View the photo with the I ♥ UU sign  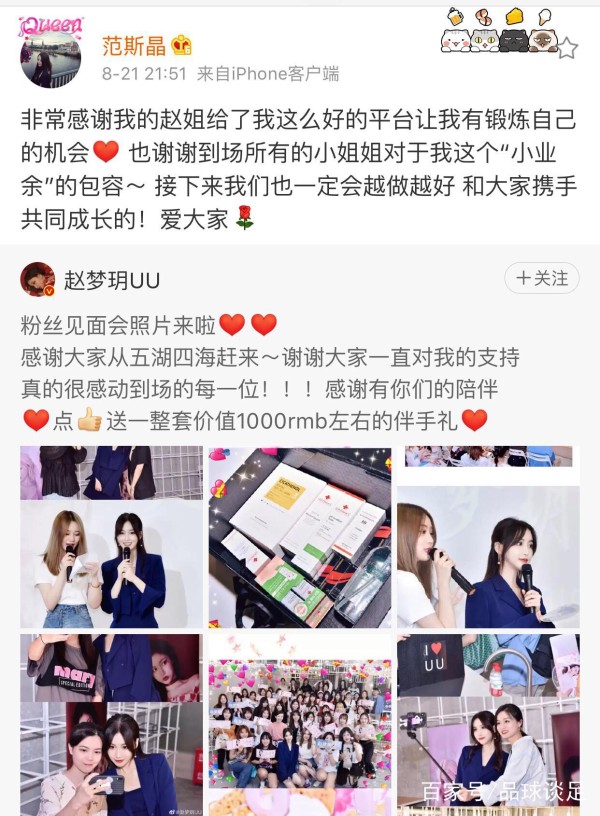coord(488,723)
